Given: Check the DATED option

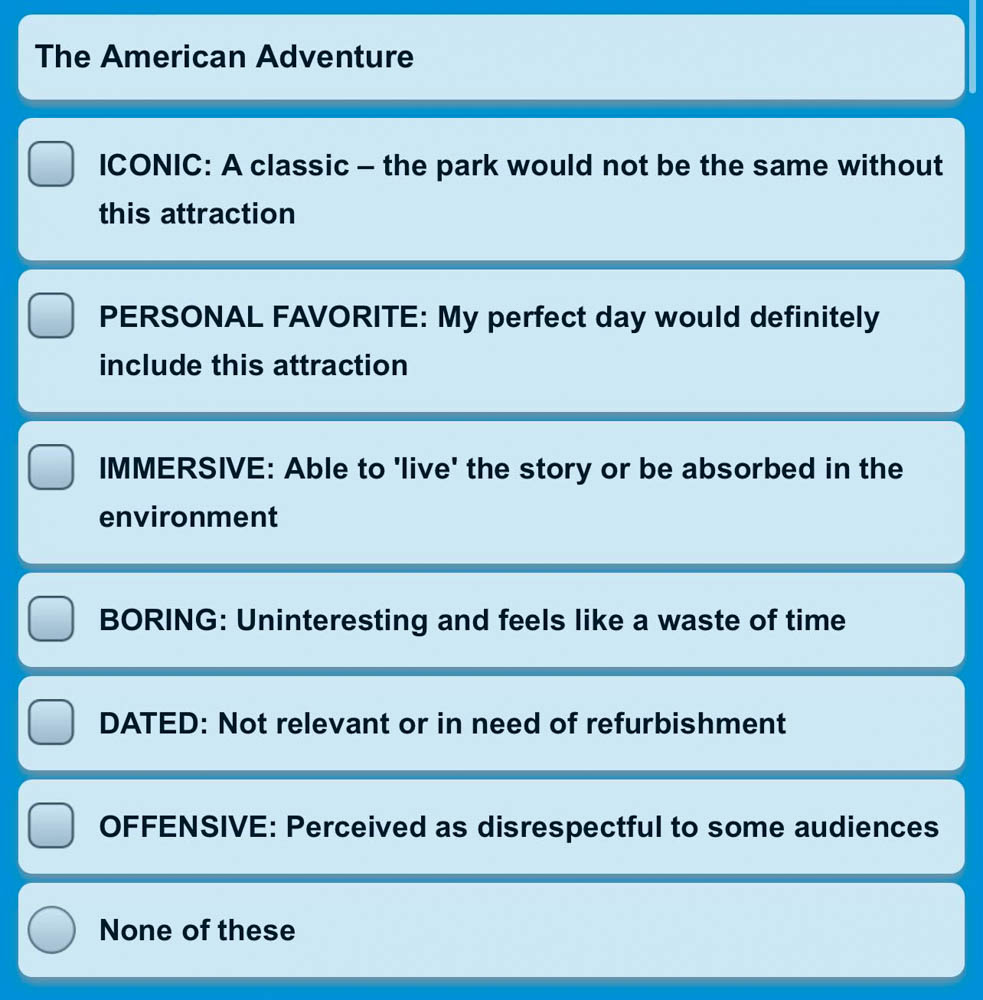Looking at the screenshot, I should point(51,723).
